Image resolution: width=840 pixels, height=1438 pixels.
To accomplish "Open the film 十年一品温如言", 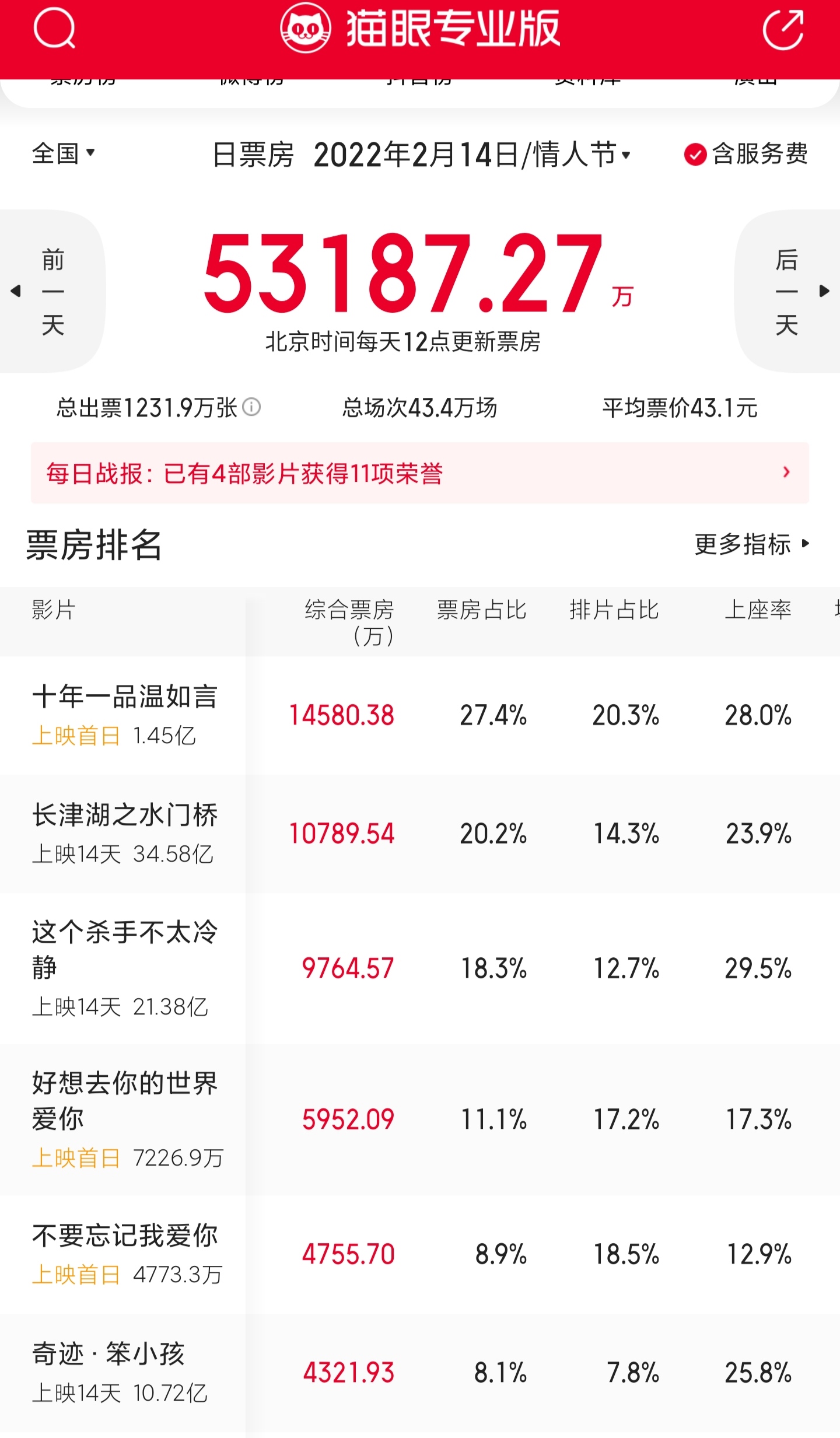I will (124, 697).
